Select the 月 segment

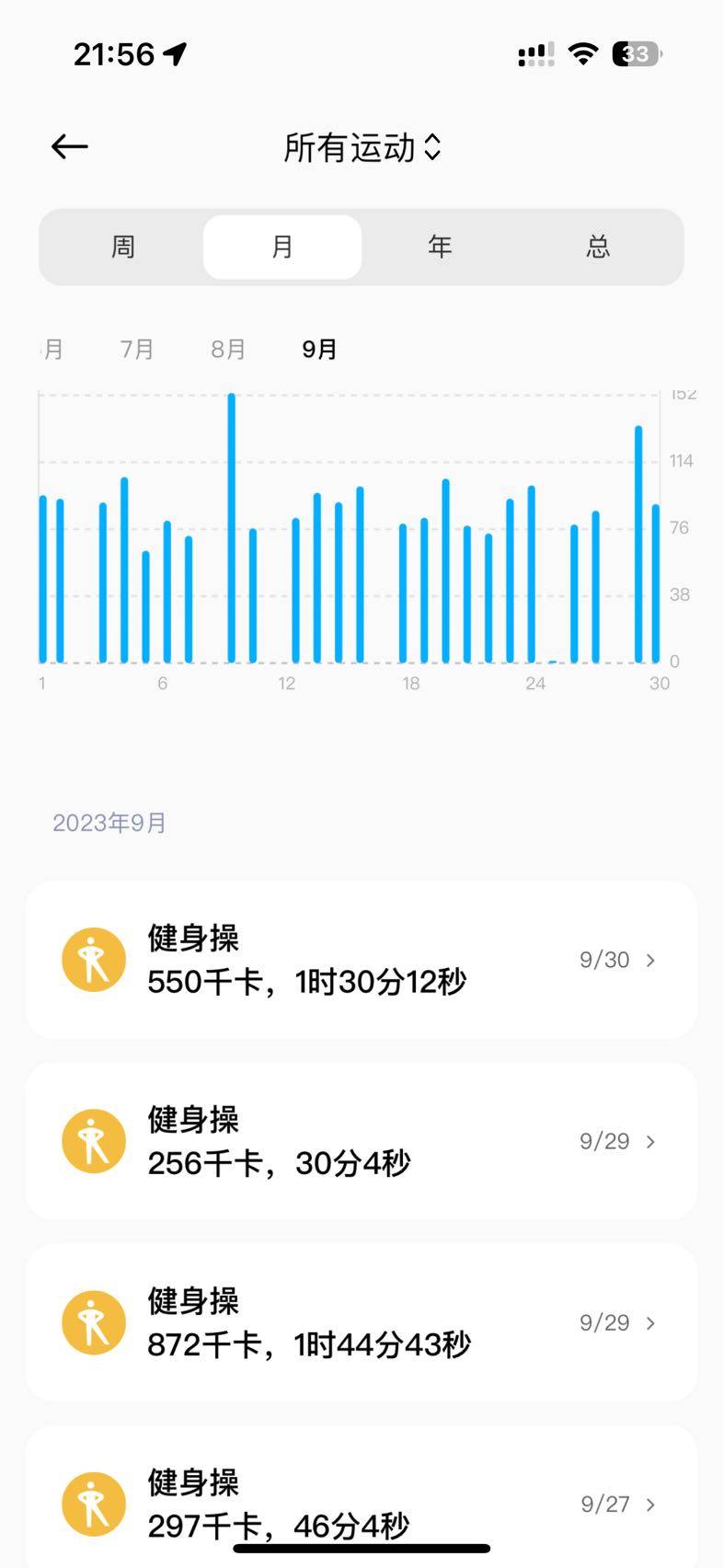click(x=282, y=247)
